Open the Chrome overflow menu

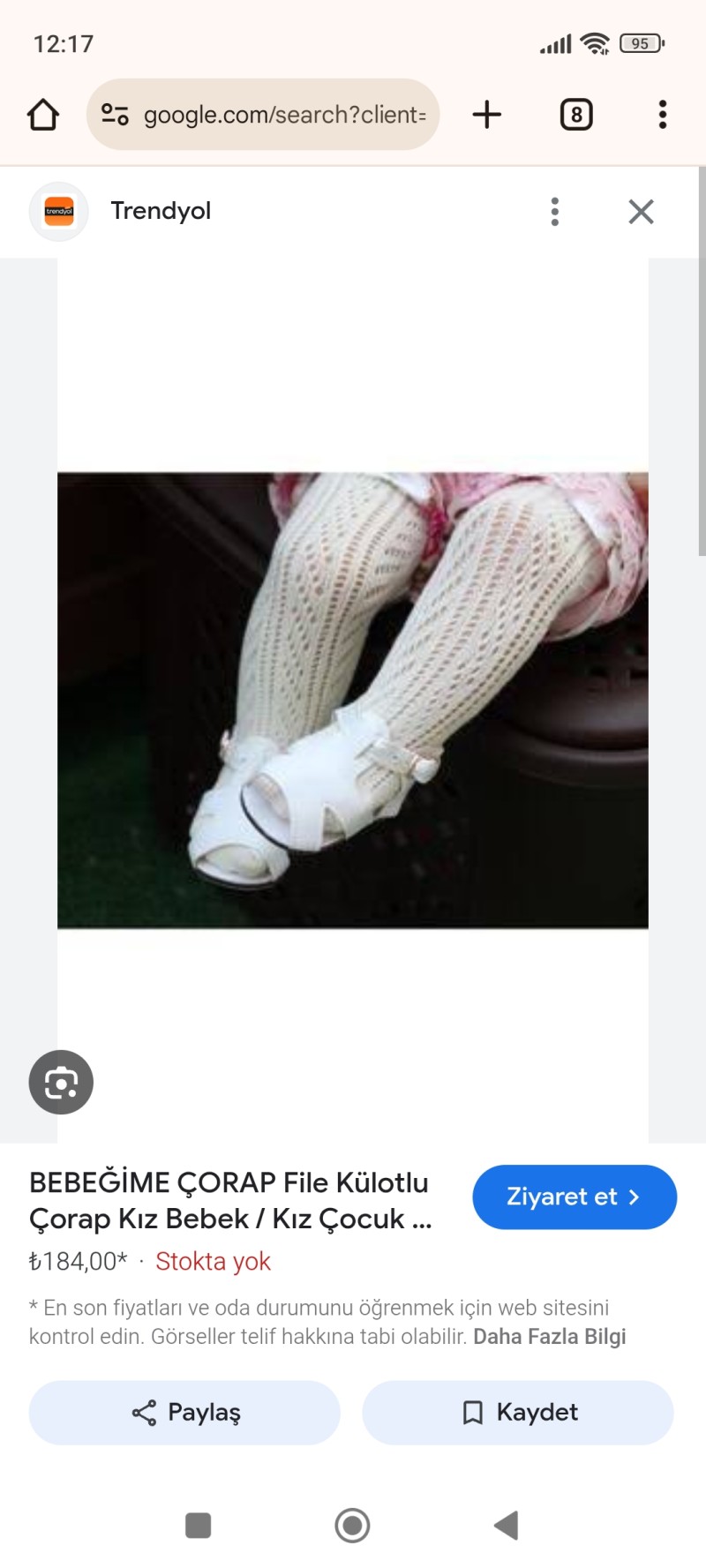pyautogui.click(x=663, y=115)
